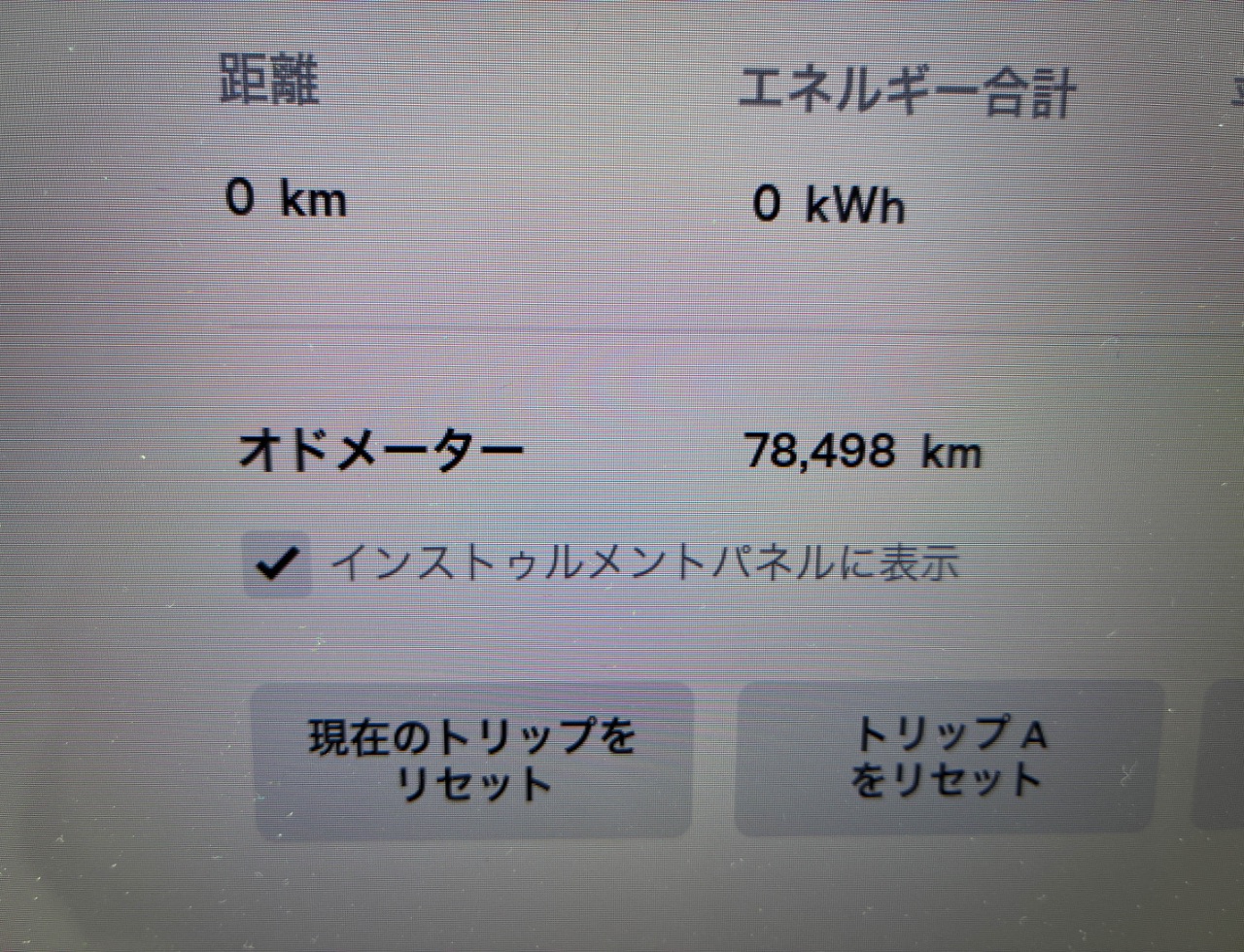Uncheck インストゥルメントパネルに表示 checkbox
The image size is (1244, 952).
pos(277,564)
